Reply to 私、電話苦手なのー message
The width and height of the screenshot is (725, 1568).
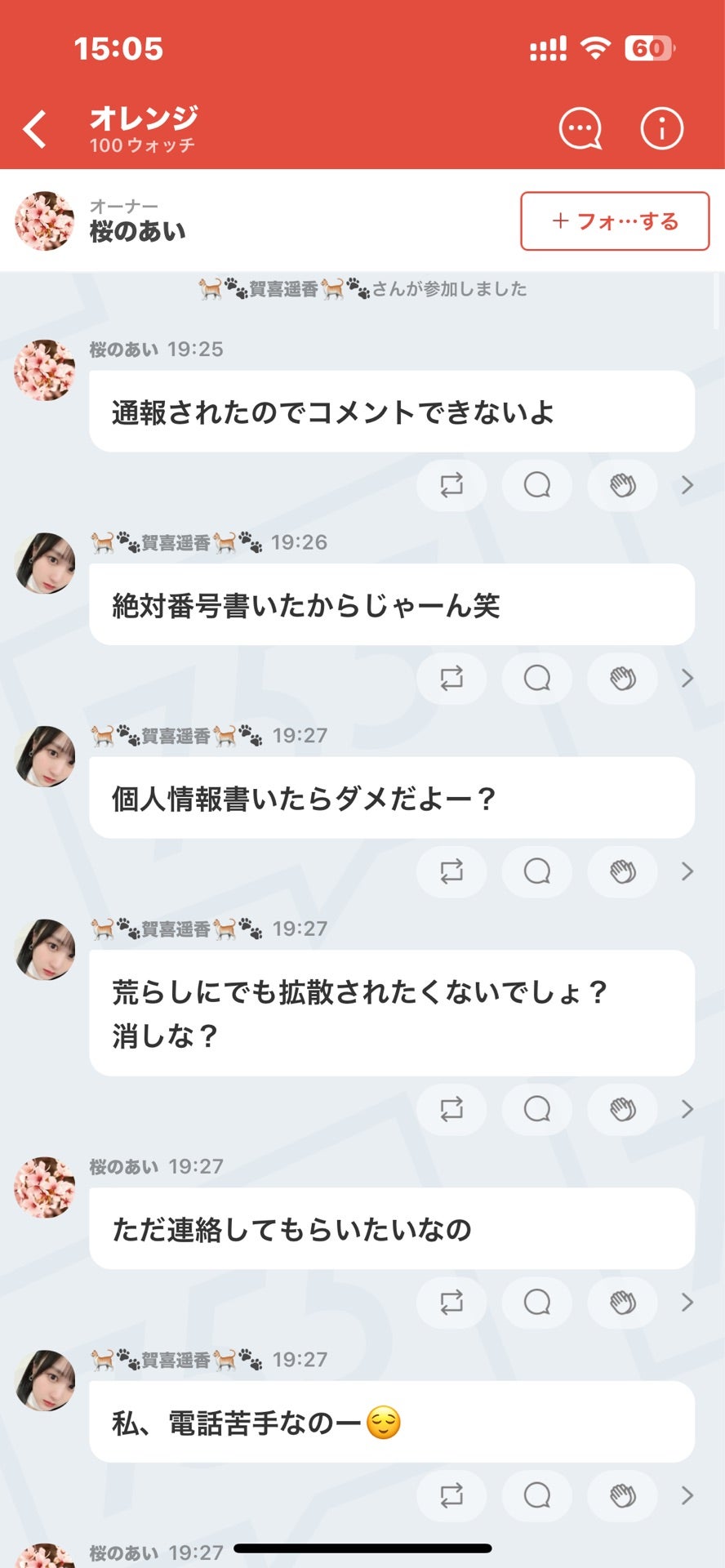pos(536,1495)
